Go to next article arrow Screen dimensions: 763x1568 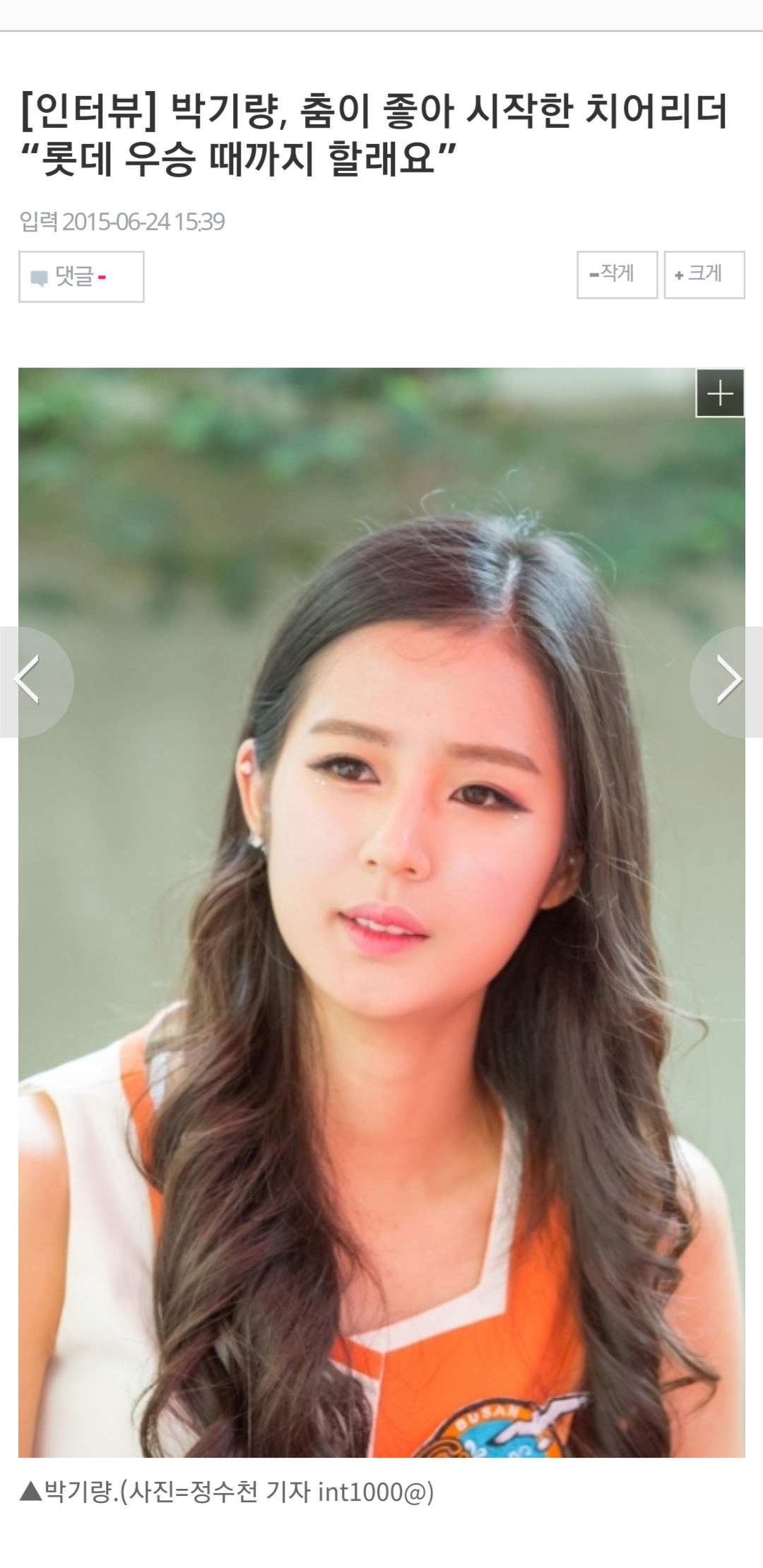[x=728, y=680]
